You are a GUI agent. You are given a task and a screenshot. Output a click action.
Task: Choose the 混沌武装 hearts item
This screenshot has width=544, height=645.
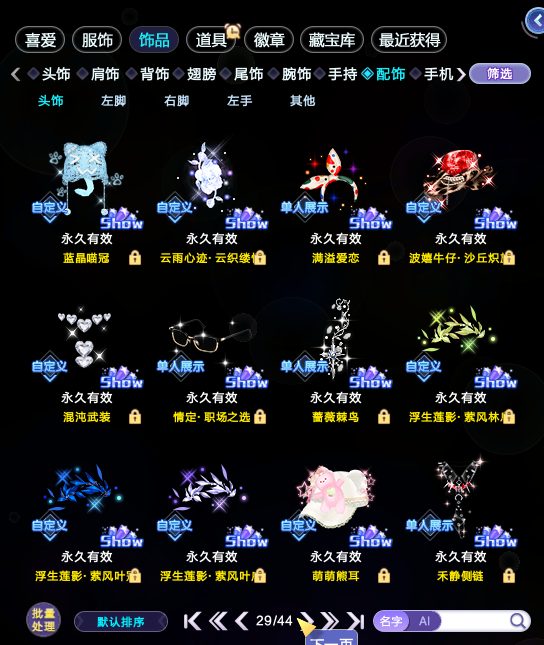pos(87,362)
